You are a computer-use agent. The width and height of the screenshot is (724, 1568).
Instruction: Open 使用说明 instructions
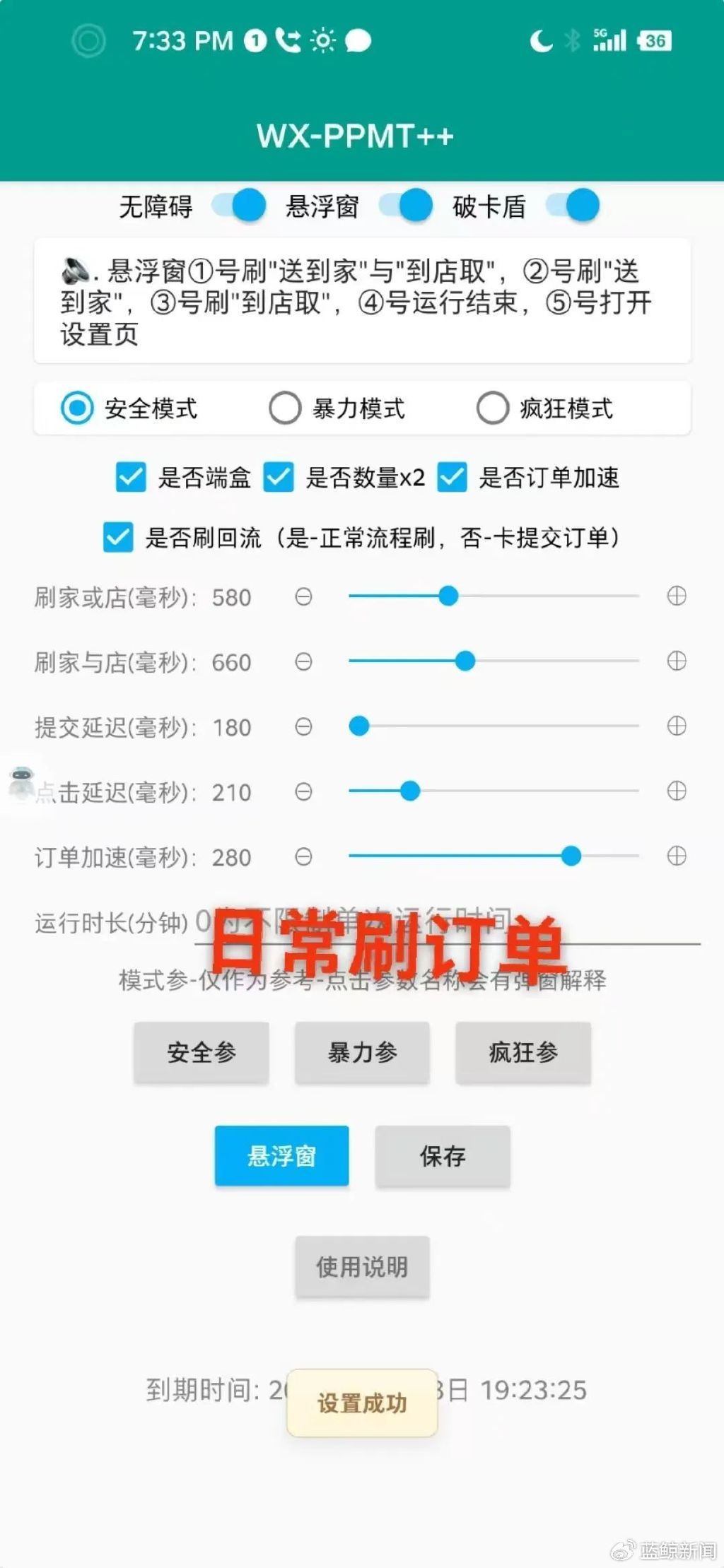click(x=362, y=1266)
